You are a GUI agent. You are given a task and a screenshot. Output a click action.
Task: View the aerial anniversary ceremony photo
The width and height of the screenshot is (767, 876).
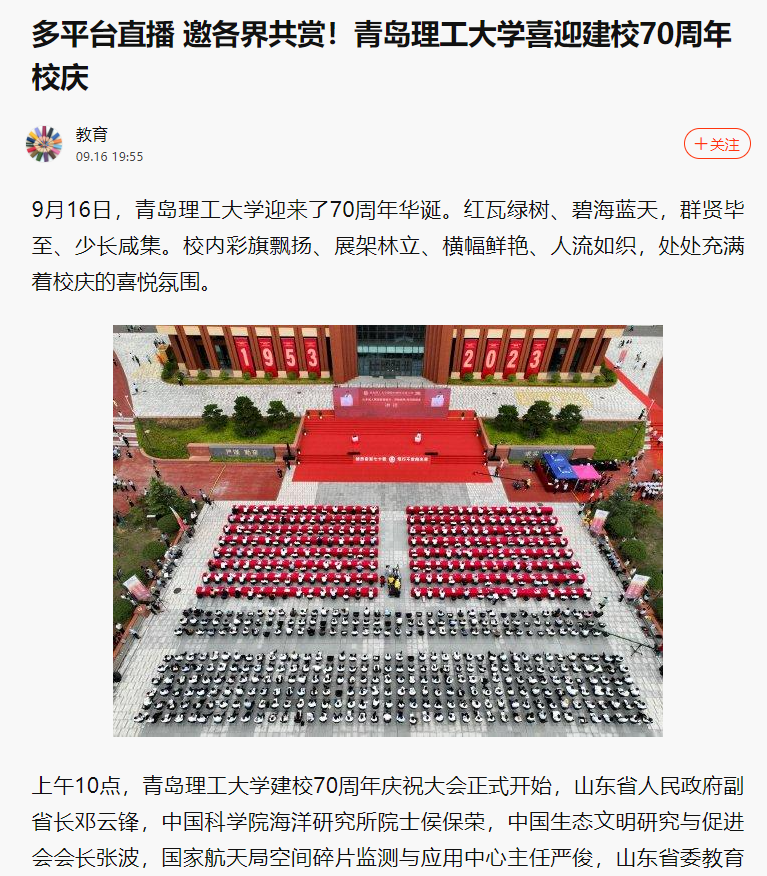(387, 530)
